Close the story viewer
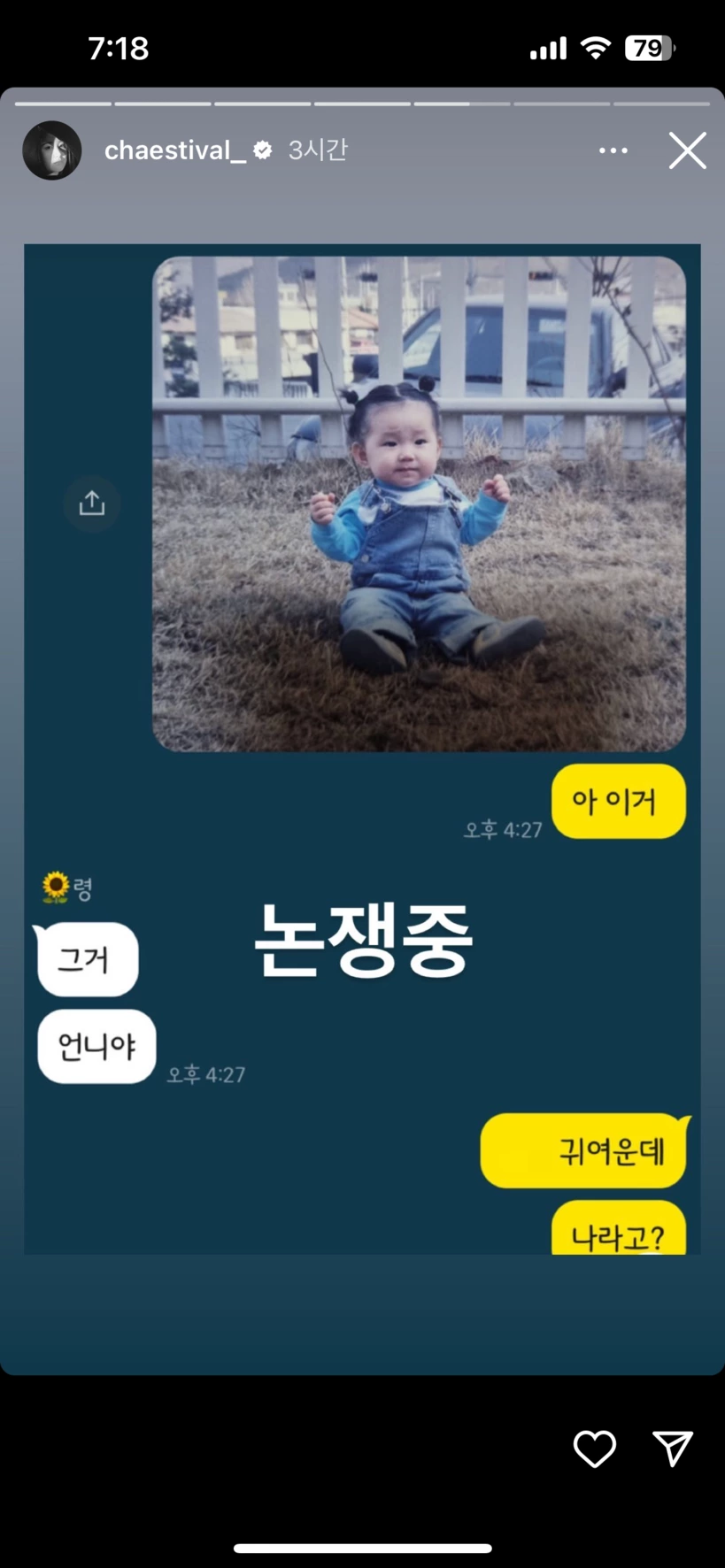 click(x=687, y=150)
